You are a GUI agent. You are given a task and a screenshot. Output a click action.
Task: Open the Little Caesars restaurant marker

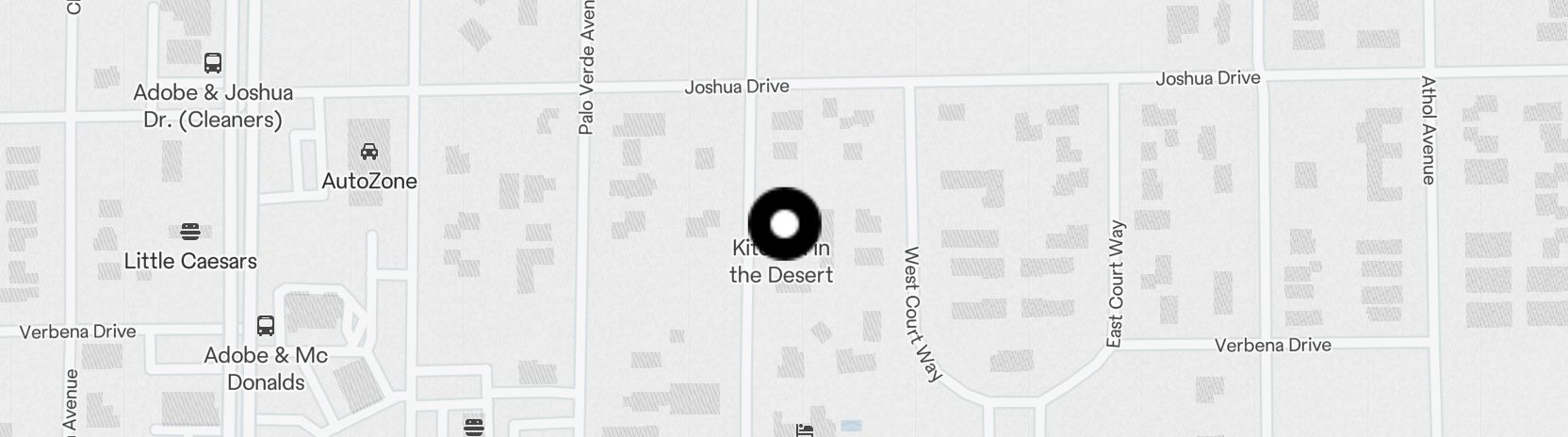click(x=190, y=232)
